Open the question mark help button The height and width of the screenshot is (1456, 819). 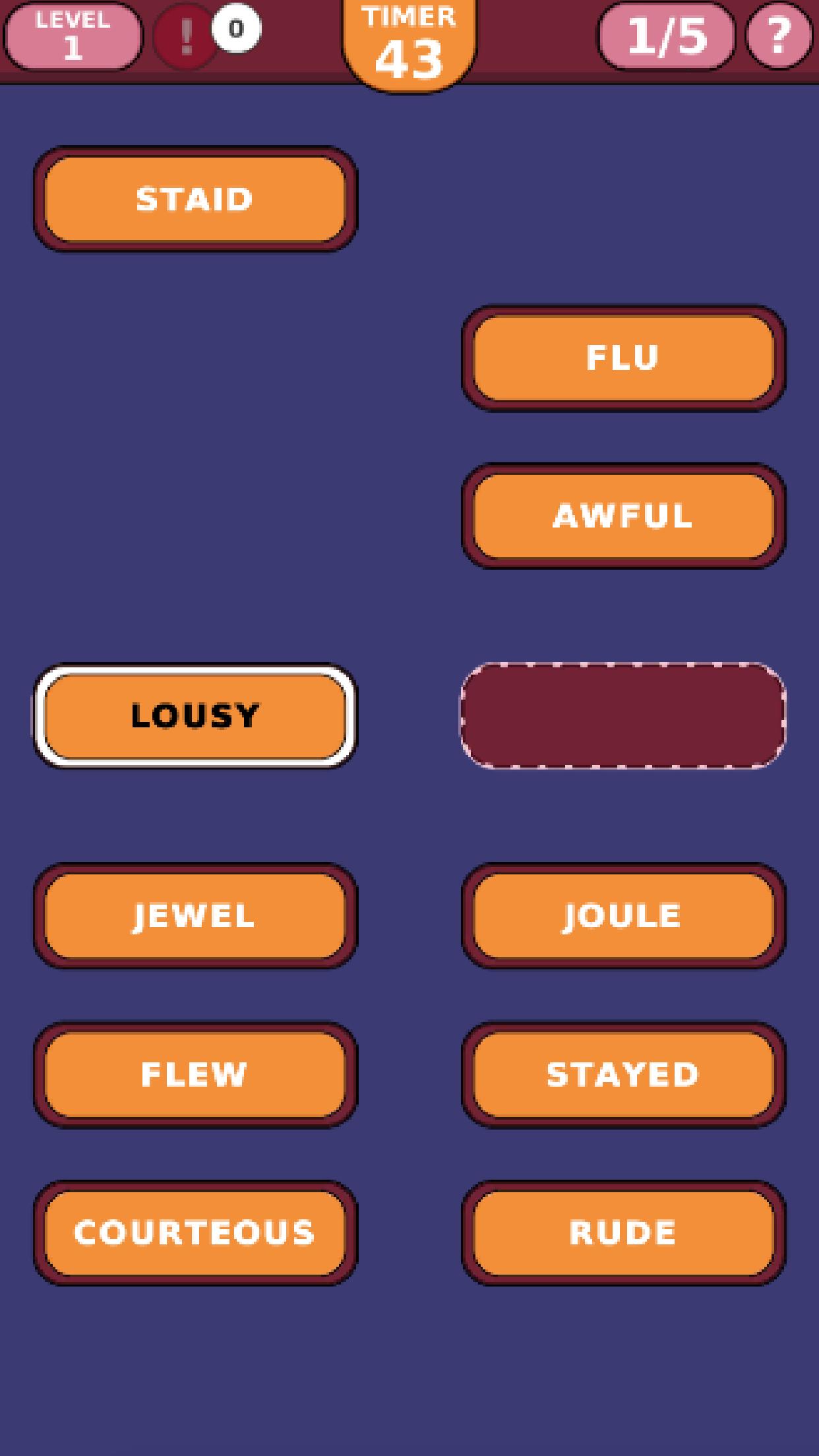pos(779,36)
